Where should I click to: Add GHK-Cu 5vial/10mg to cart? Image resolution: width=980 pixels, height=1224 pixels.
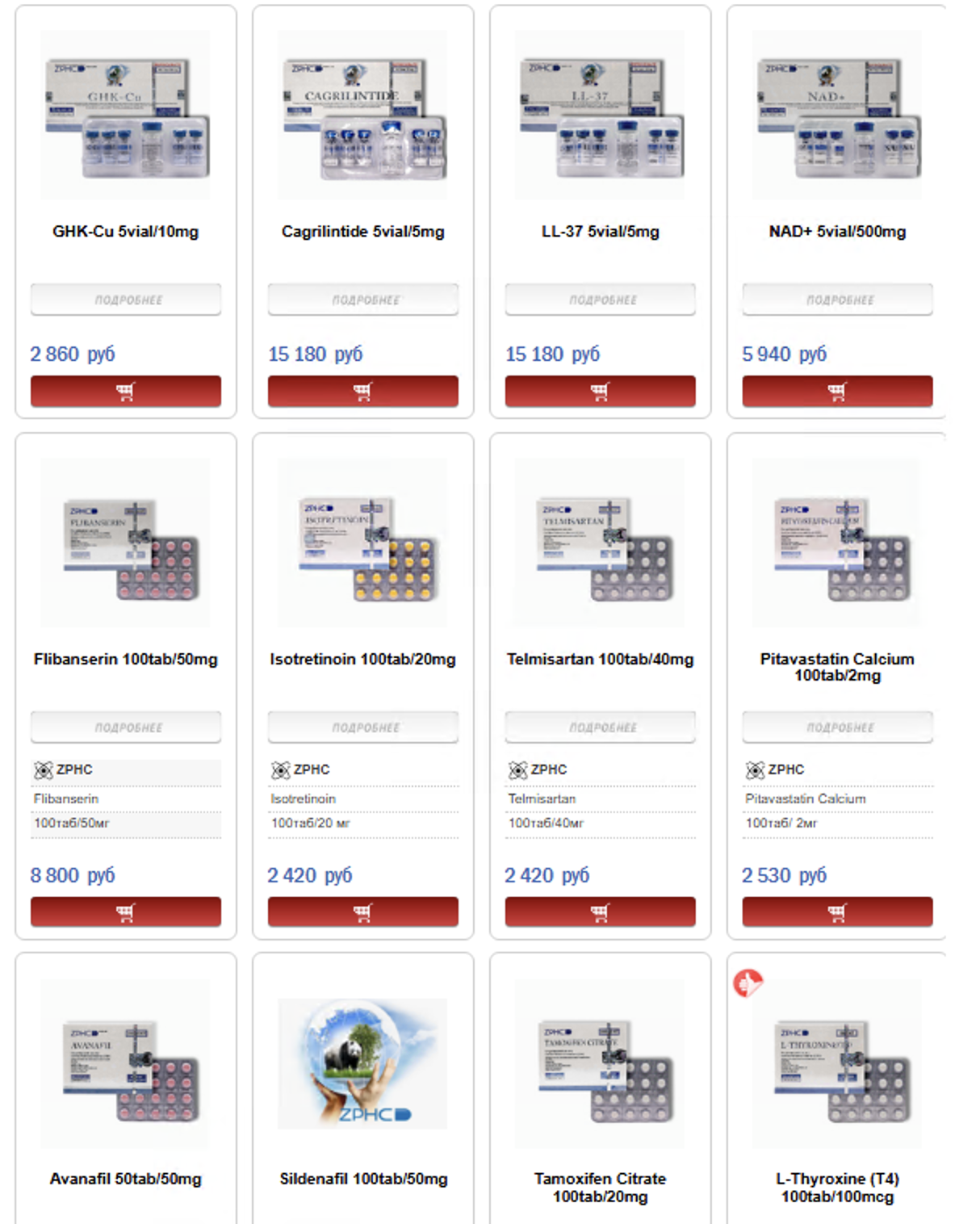125,392
